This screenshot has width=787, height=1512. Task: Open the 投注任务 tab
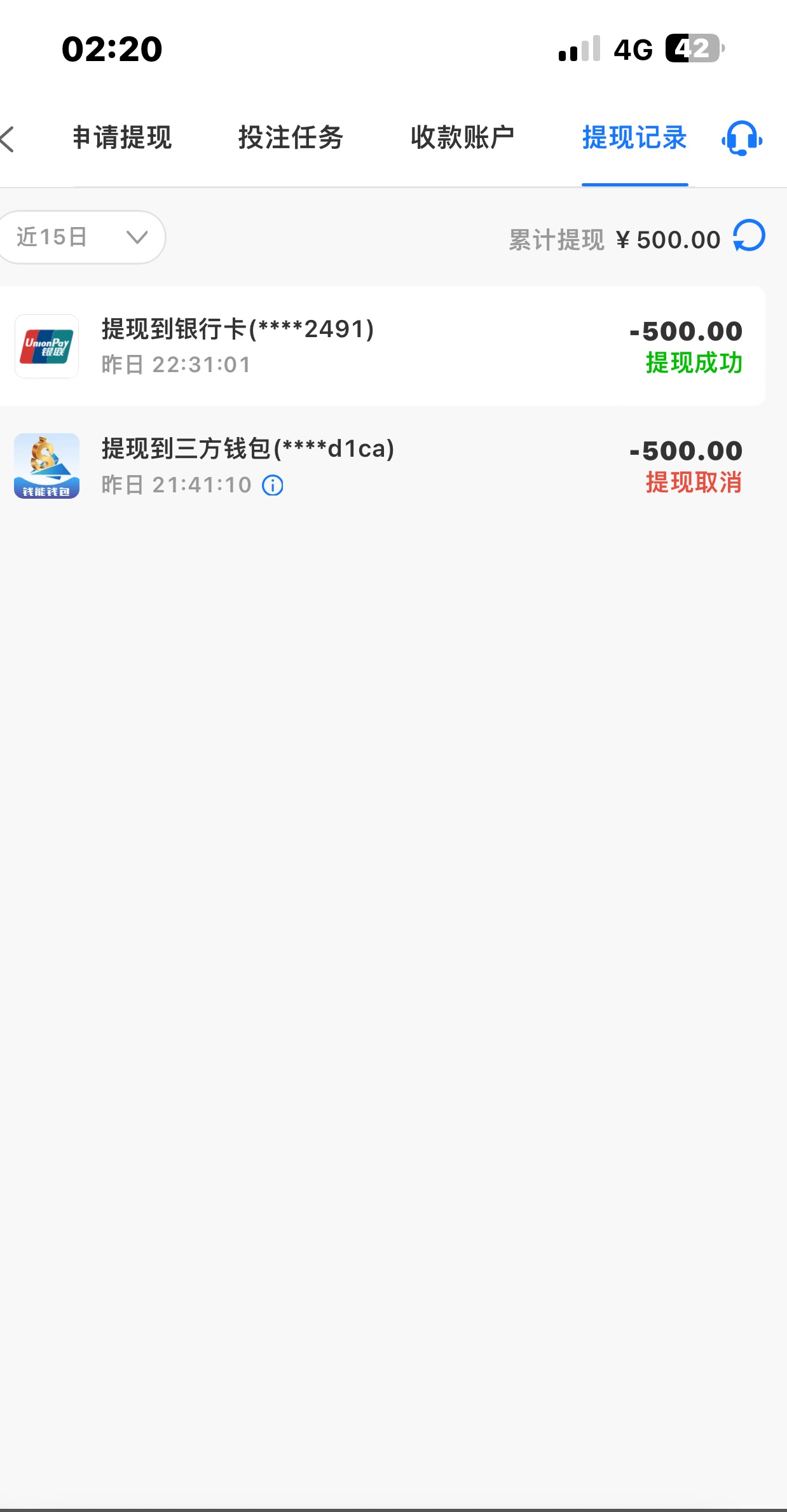(x=291, y=138)
